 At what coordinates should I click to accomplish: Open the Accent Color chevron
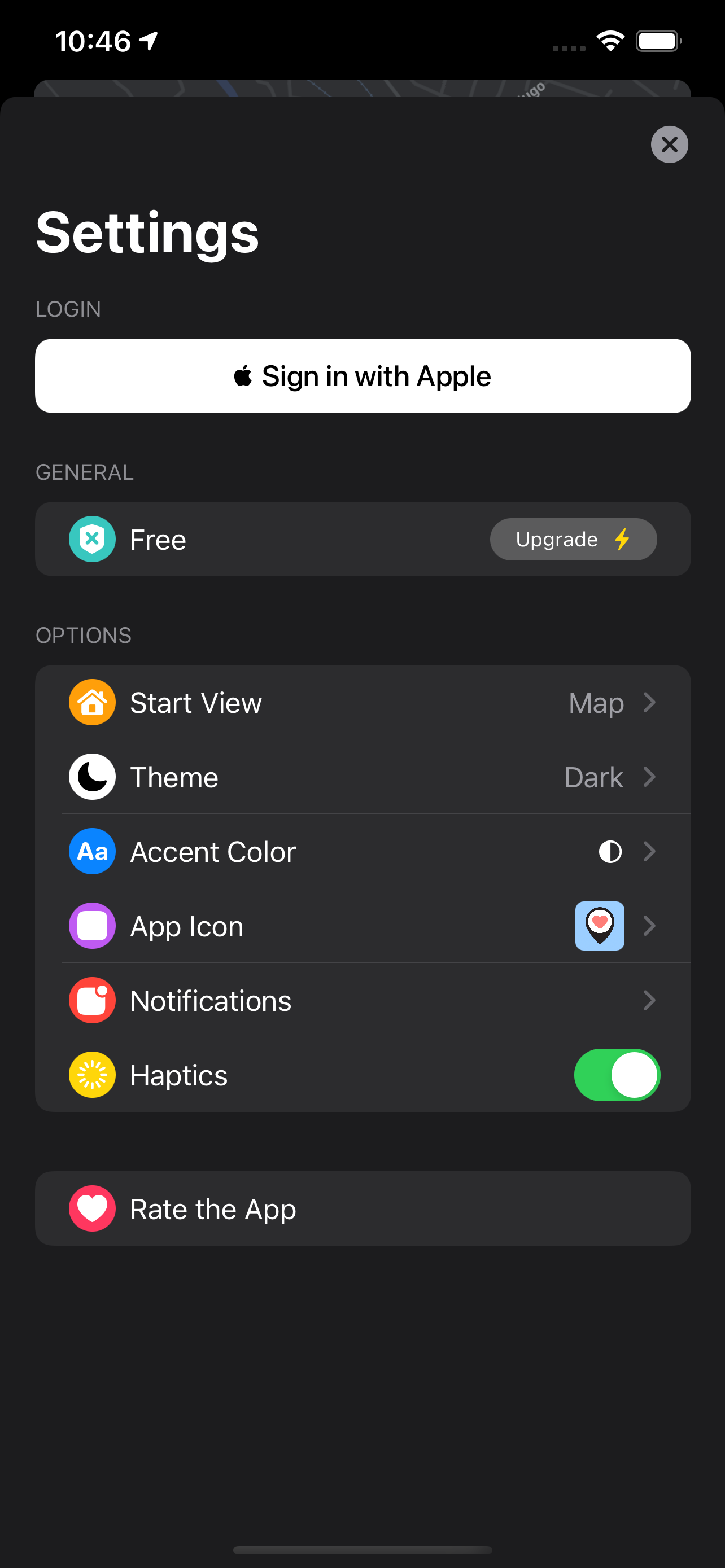(x=650, y=852)
